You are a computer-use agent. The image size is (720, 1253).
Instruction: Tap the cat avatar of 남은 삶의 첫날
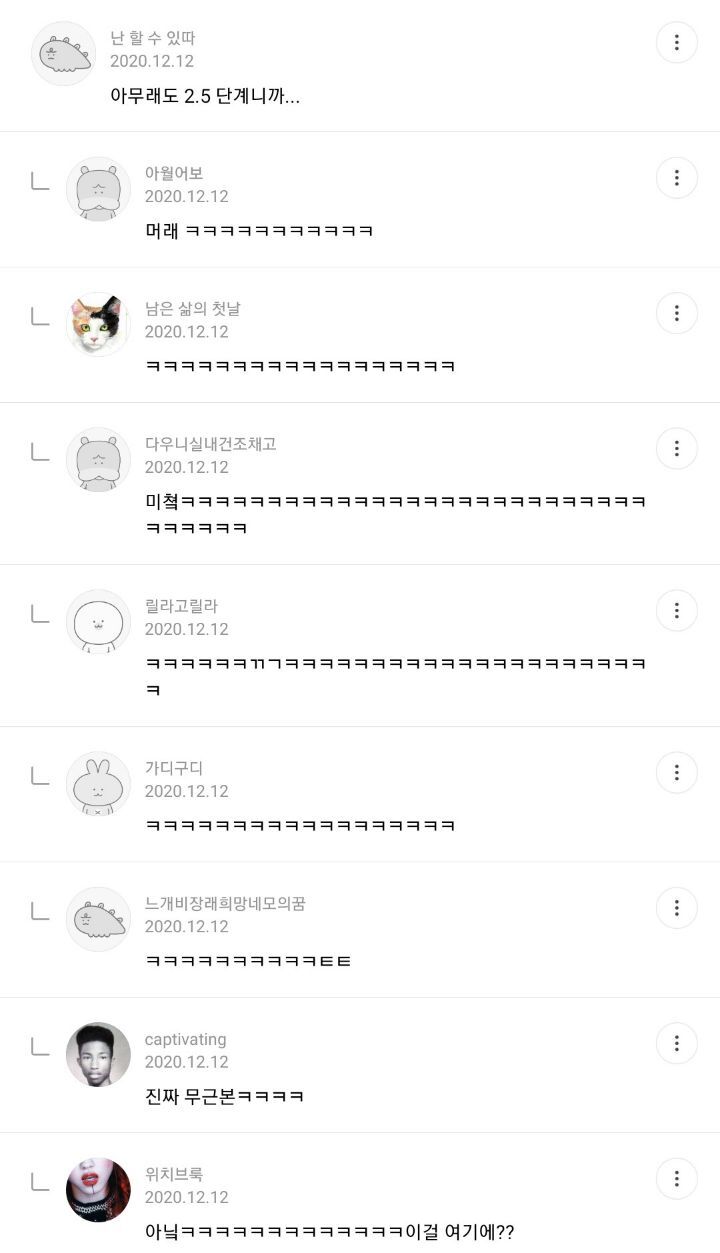click(x=98, y=324)
